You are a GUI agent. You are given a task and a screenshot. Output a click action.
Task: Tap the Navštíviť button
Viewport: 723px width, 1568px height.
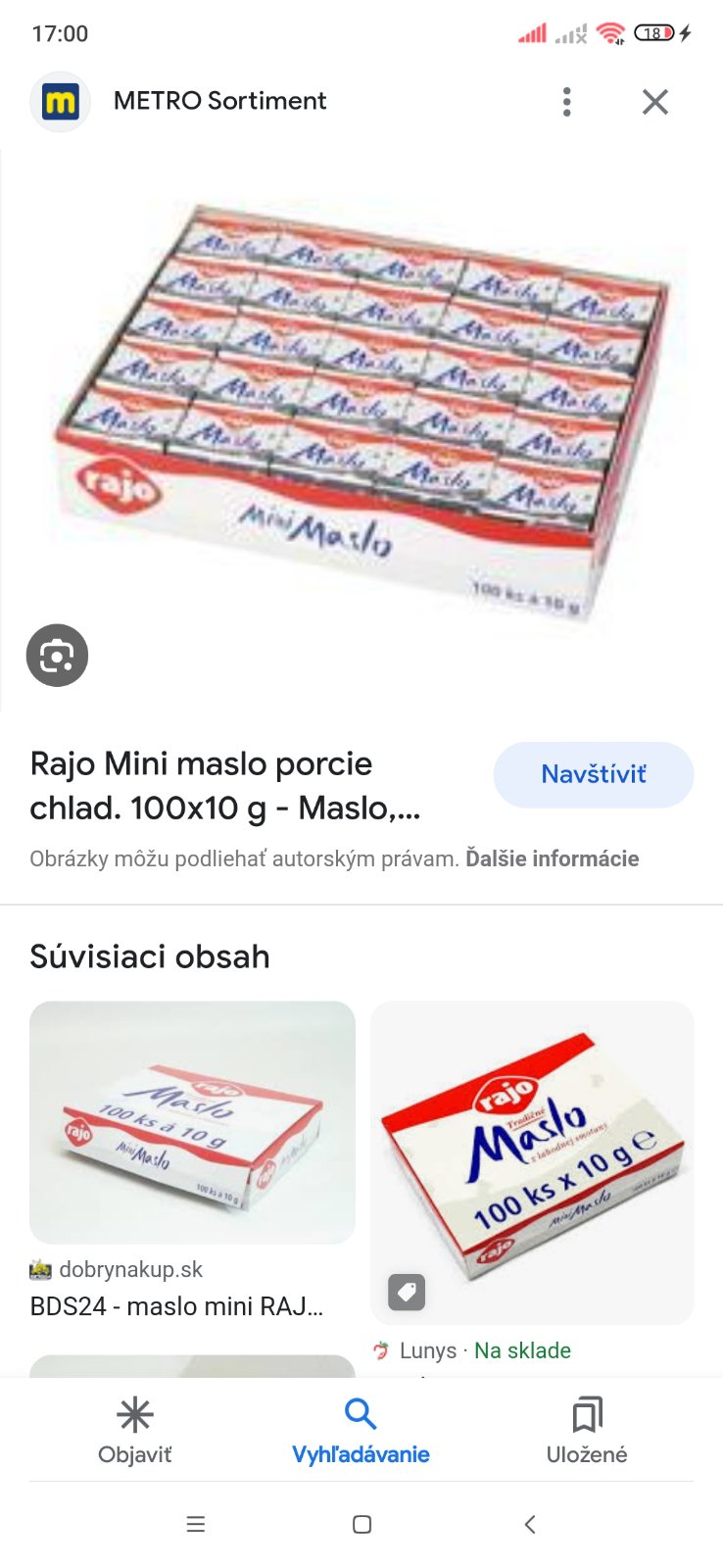point(593,774)
